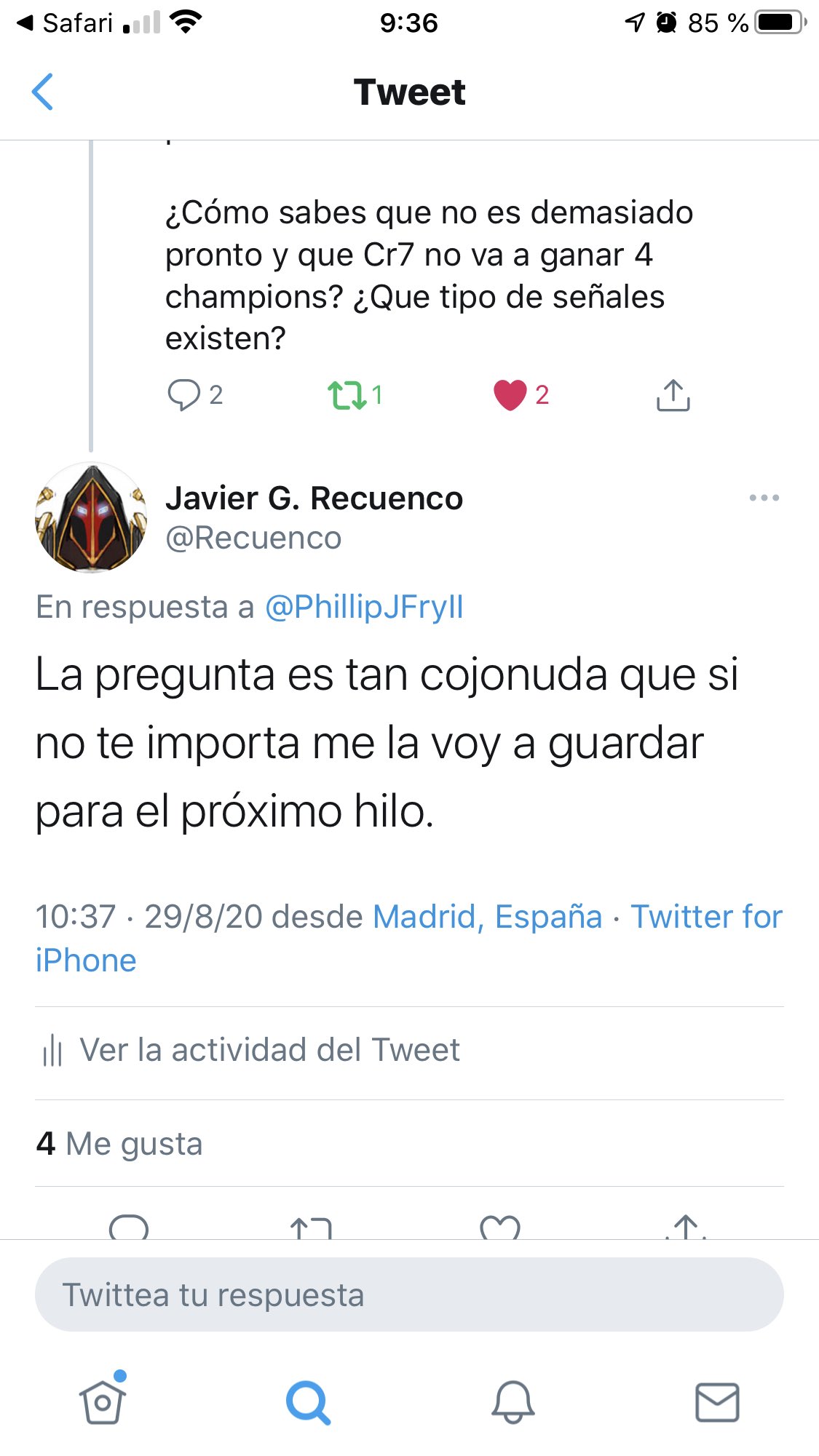
Task: Switch to the Home tab
Action: coord(103,1401)
